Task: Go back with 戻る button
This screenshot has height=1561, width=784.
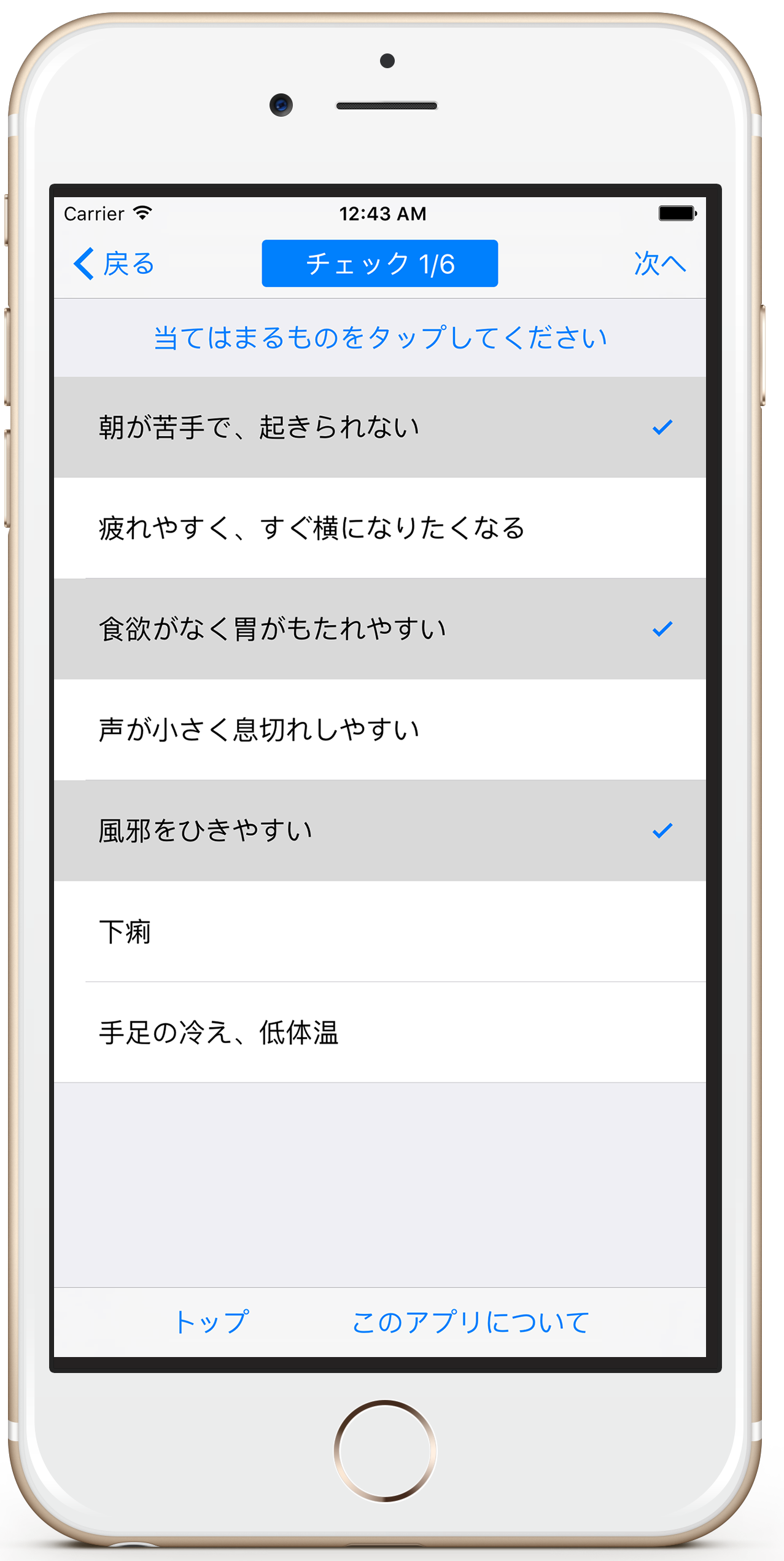Action: pos(114,264)
